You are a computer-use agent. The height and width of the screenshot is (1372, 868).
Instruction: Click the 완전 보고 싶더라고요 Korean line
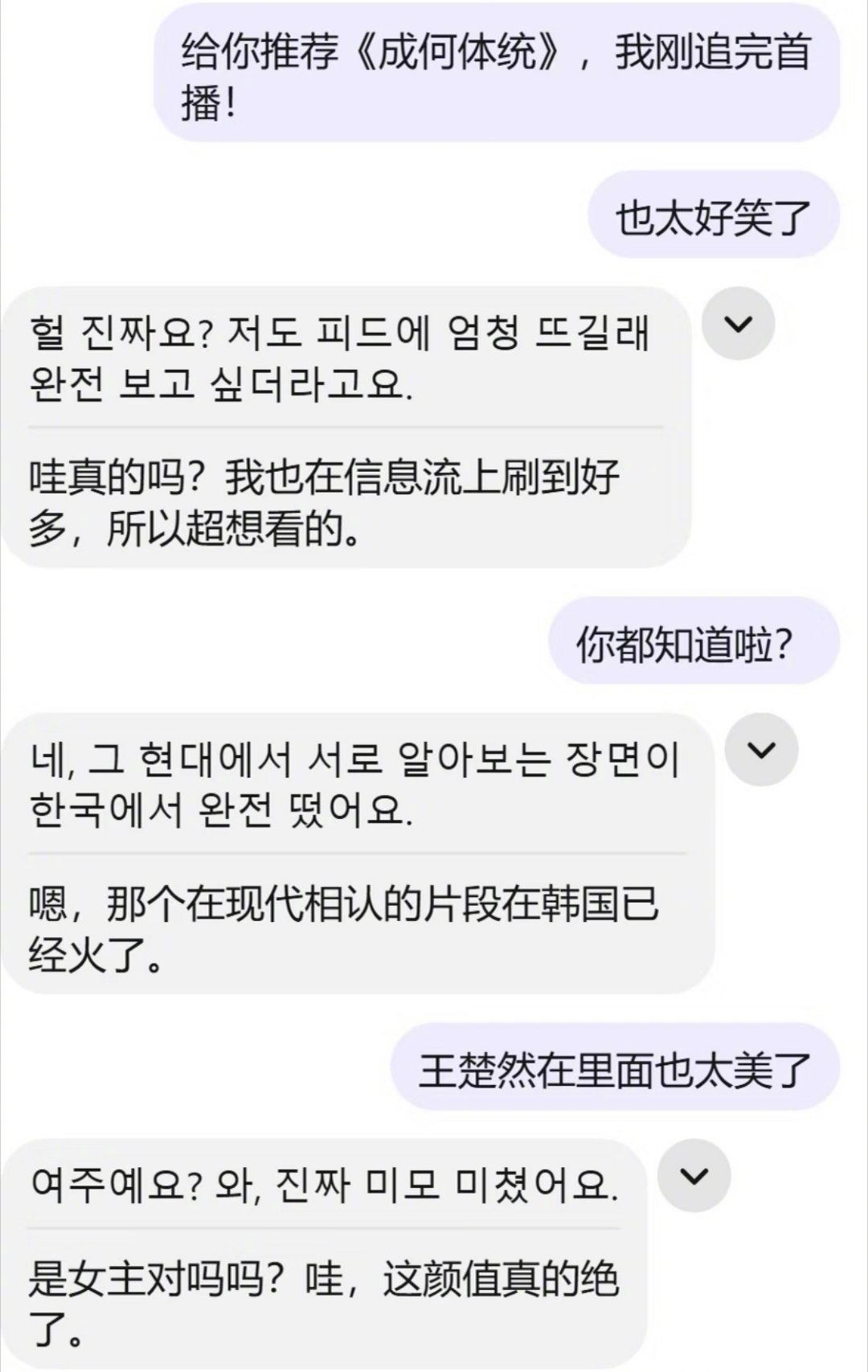click(225, 384)
